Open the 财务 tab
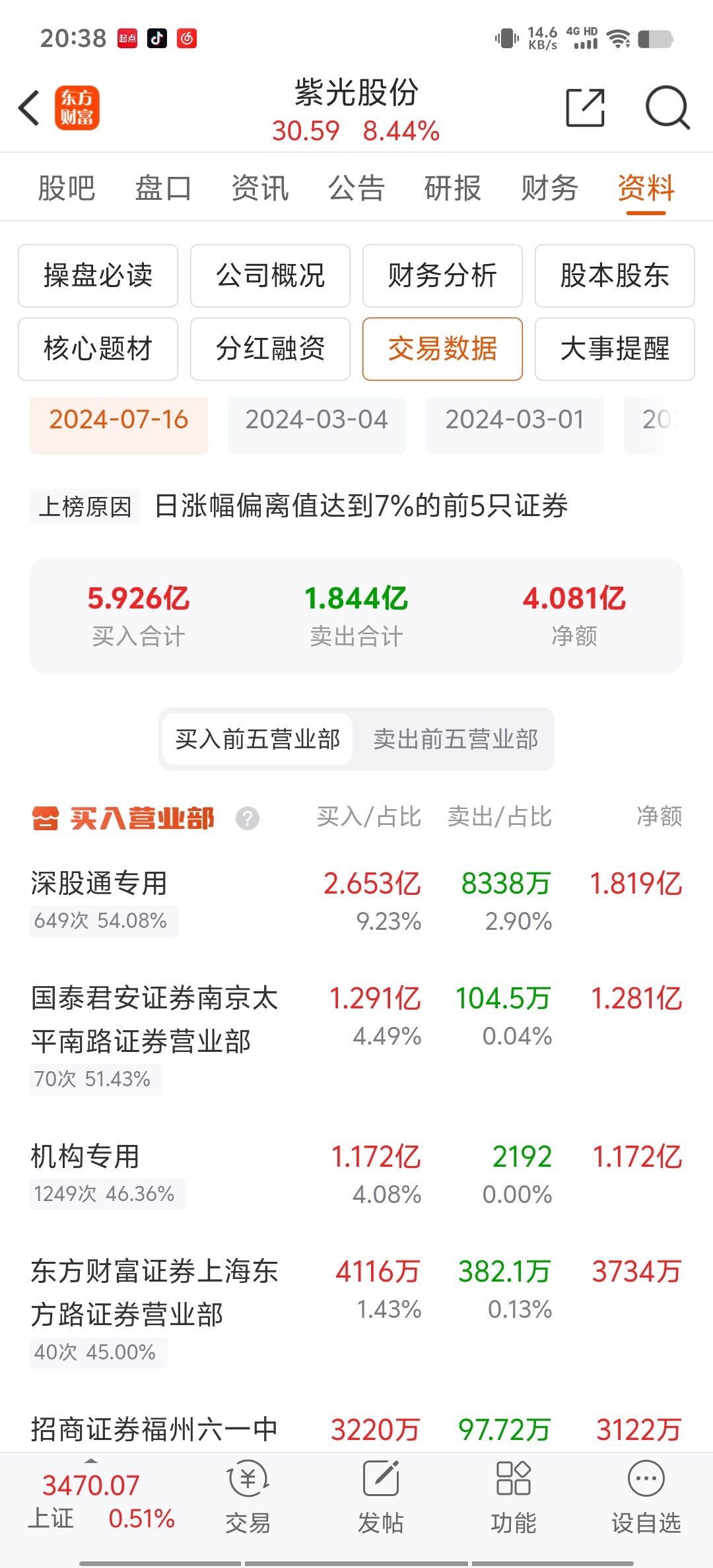Image resolution: width=713 pixels, height=1568 pixels. coord(550,189)
